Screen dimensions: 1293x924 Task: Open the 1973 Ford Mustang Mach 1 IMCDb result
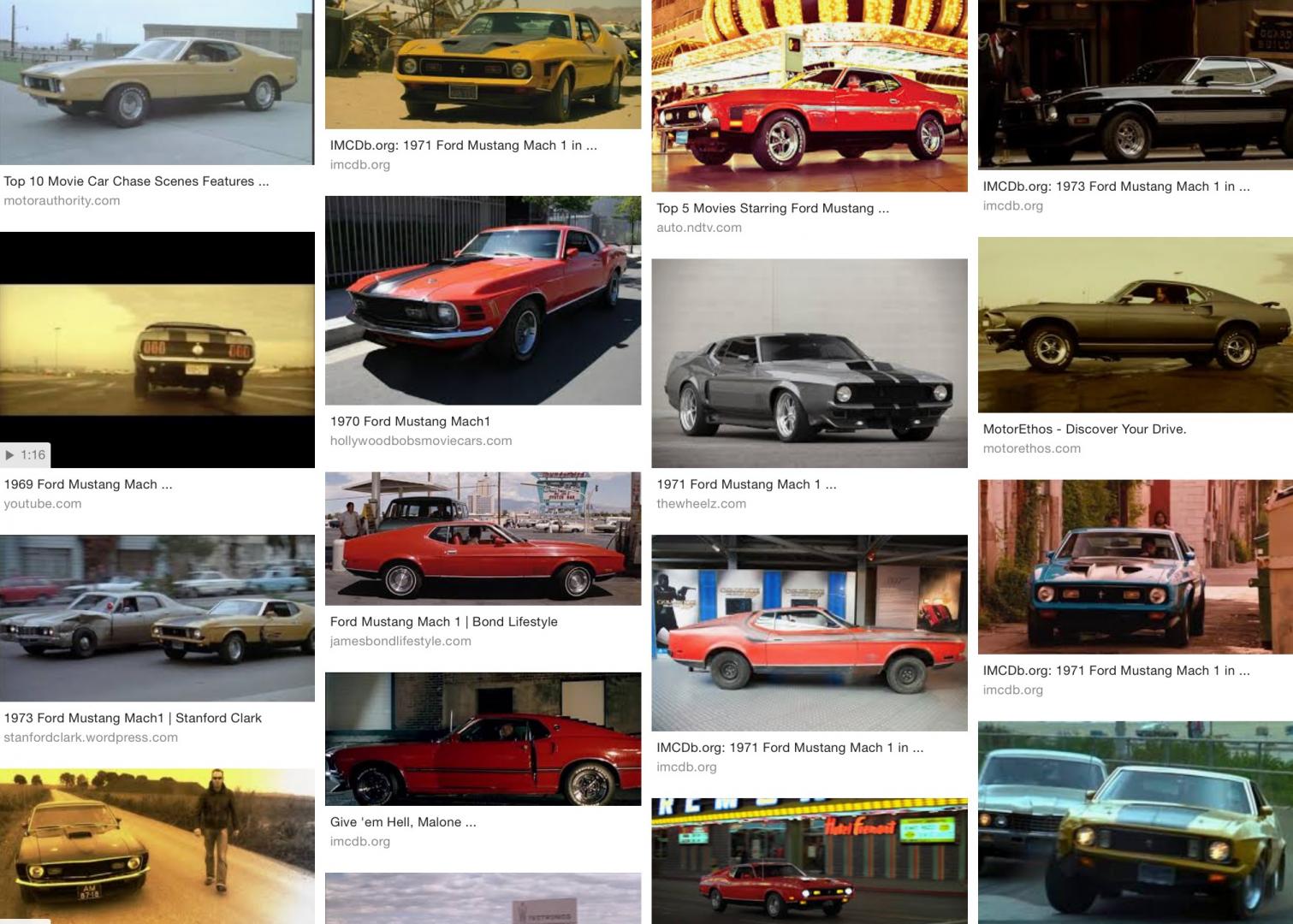tap(1135, 84)
